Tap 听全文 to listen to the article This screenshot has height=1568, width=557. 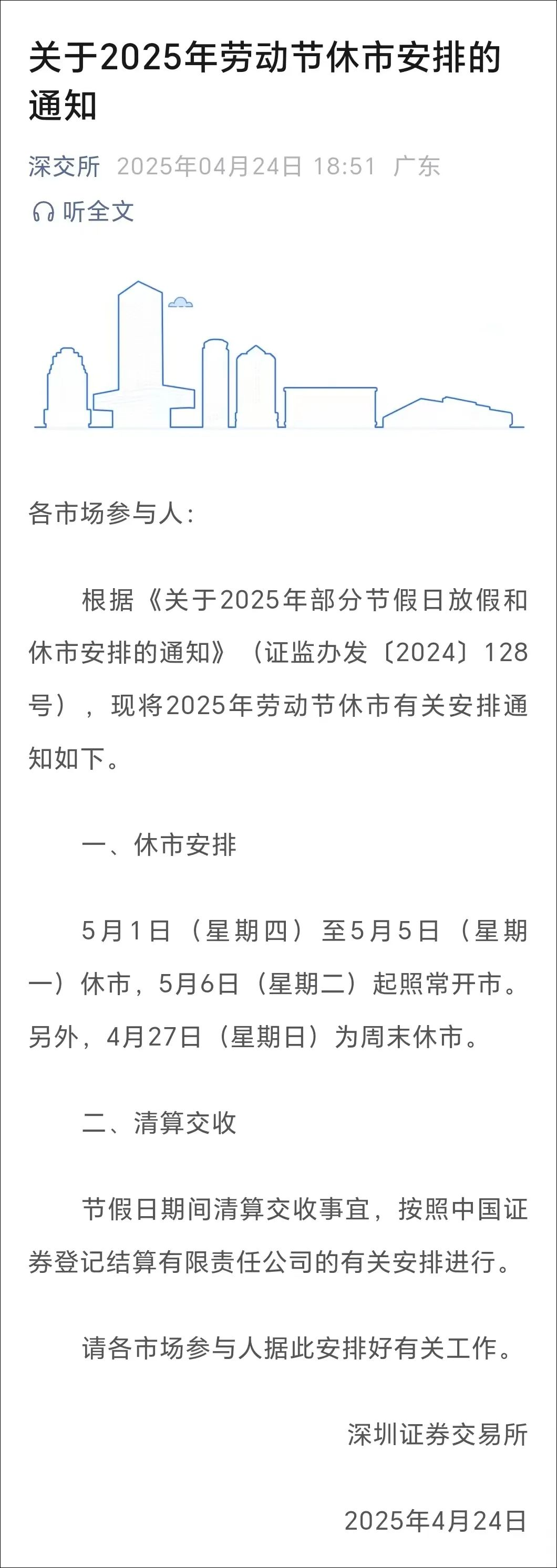coord(84,212)
